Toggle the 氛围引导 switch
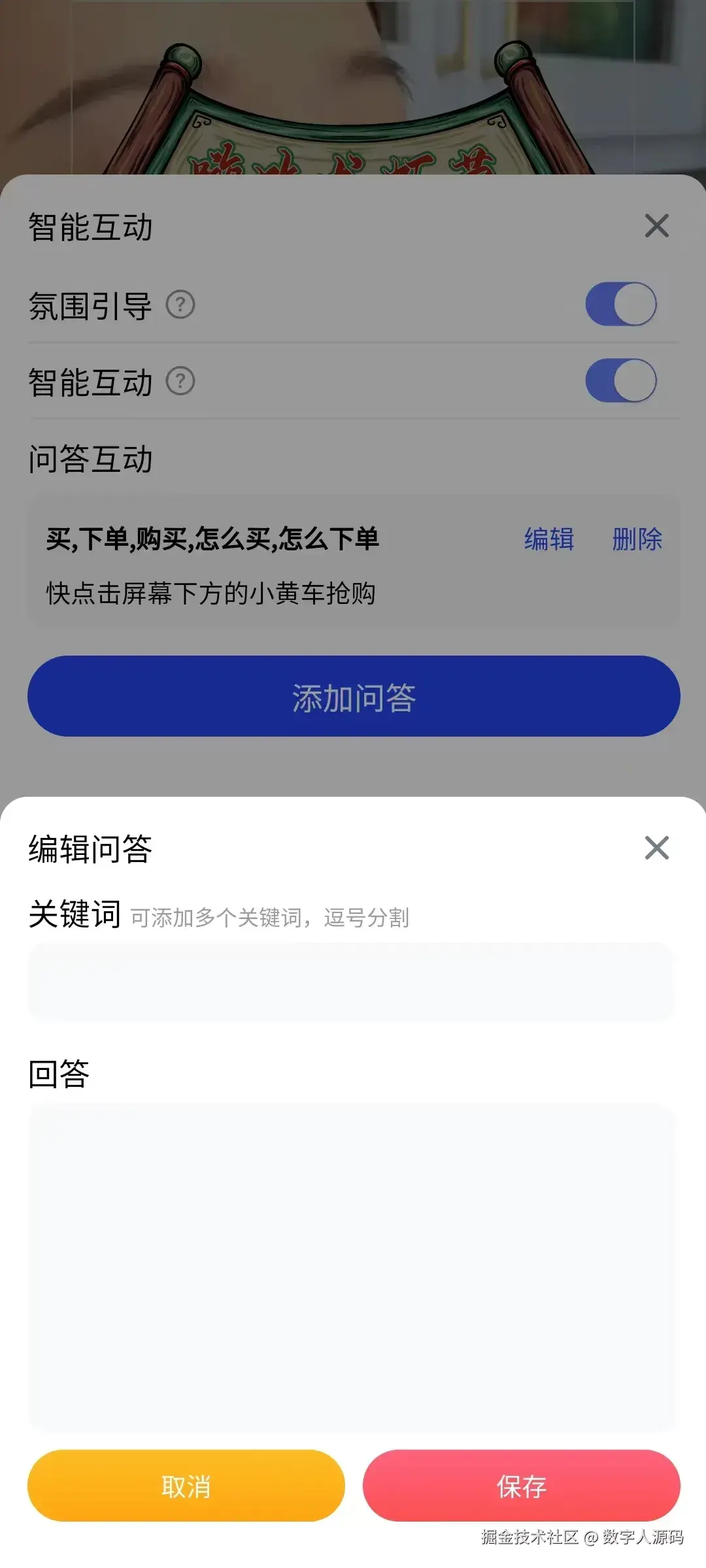 [620, 305]
